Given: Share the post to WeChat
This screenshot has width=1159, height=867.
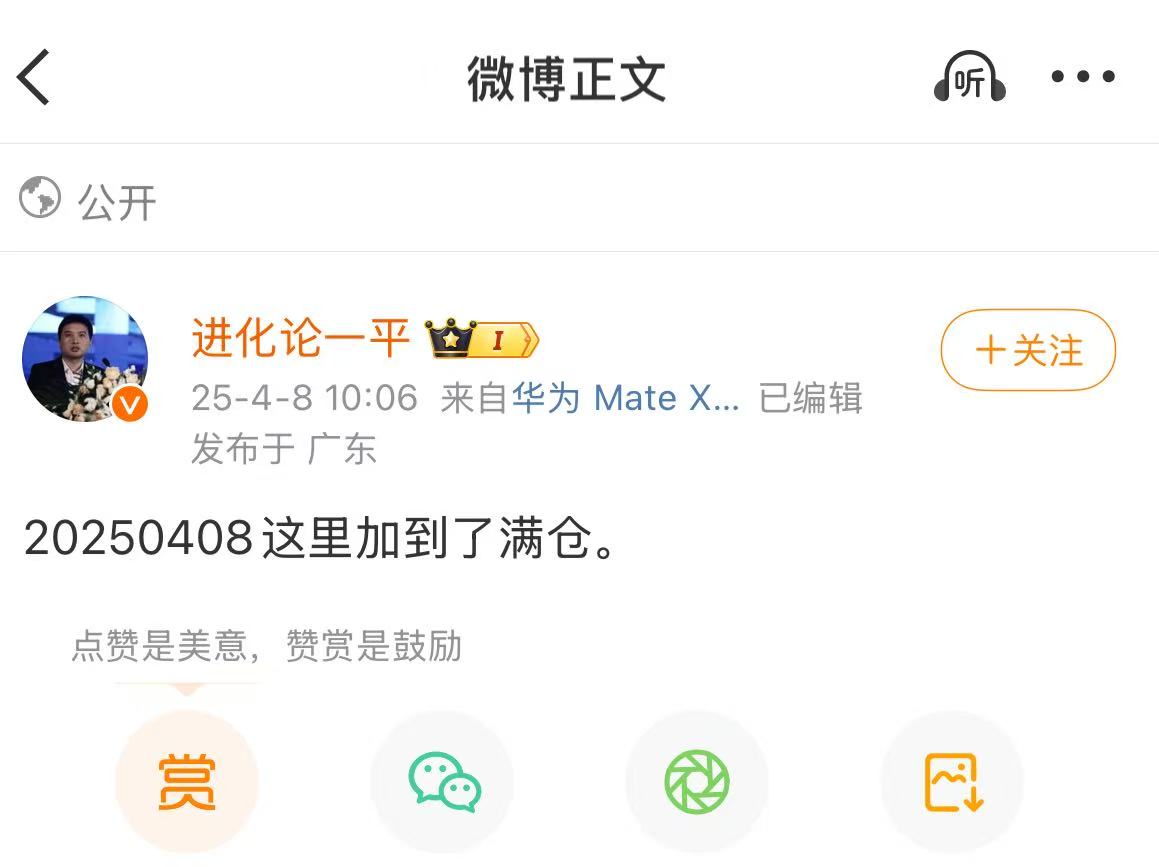Looking at the screenshot, I should [x=443, y=782].
